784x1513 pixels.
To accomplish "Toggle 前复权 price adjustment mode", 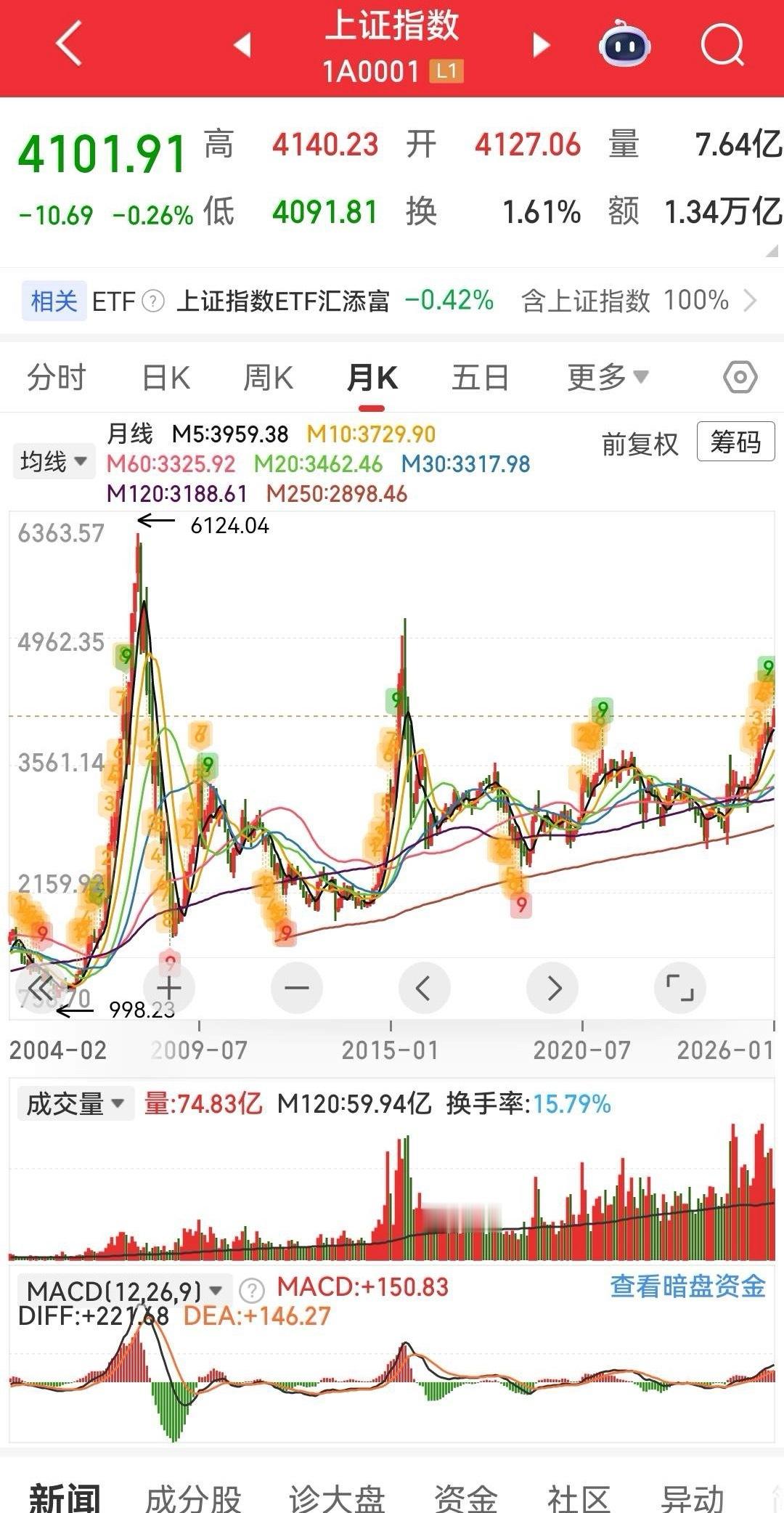I will (638, 445).
